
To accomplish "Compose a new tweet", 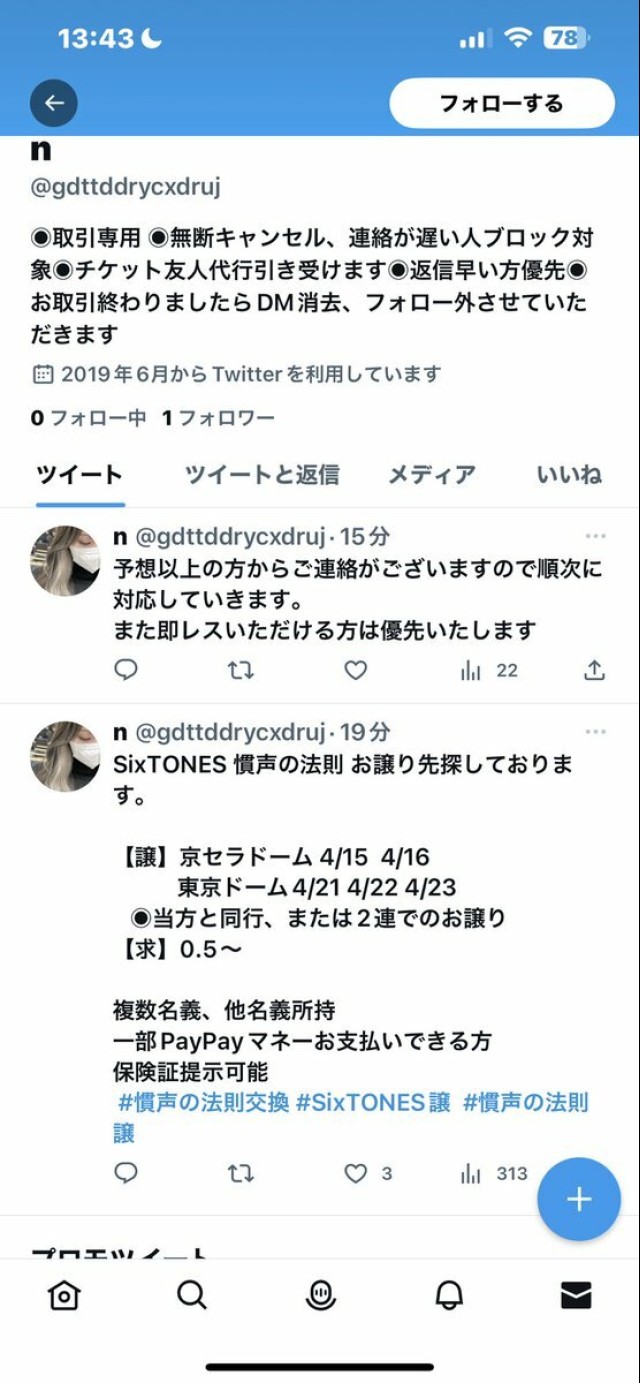I will (579, 1199).
